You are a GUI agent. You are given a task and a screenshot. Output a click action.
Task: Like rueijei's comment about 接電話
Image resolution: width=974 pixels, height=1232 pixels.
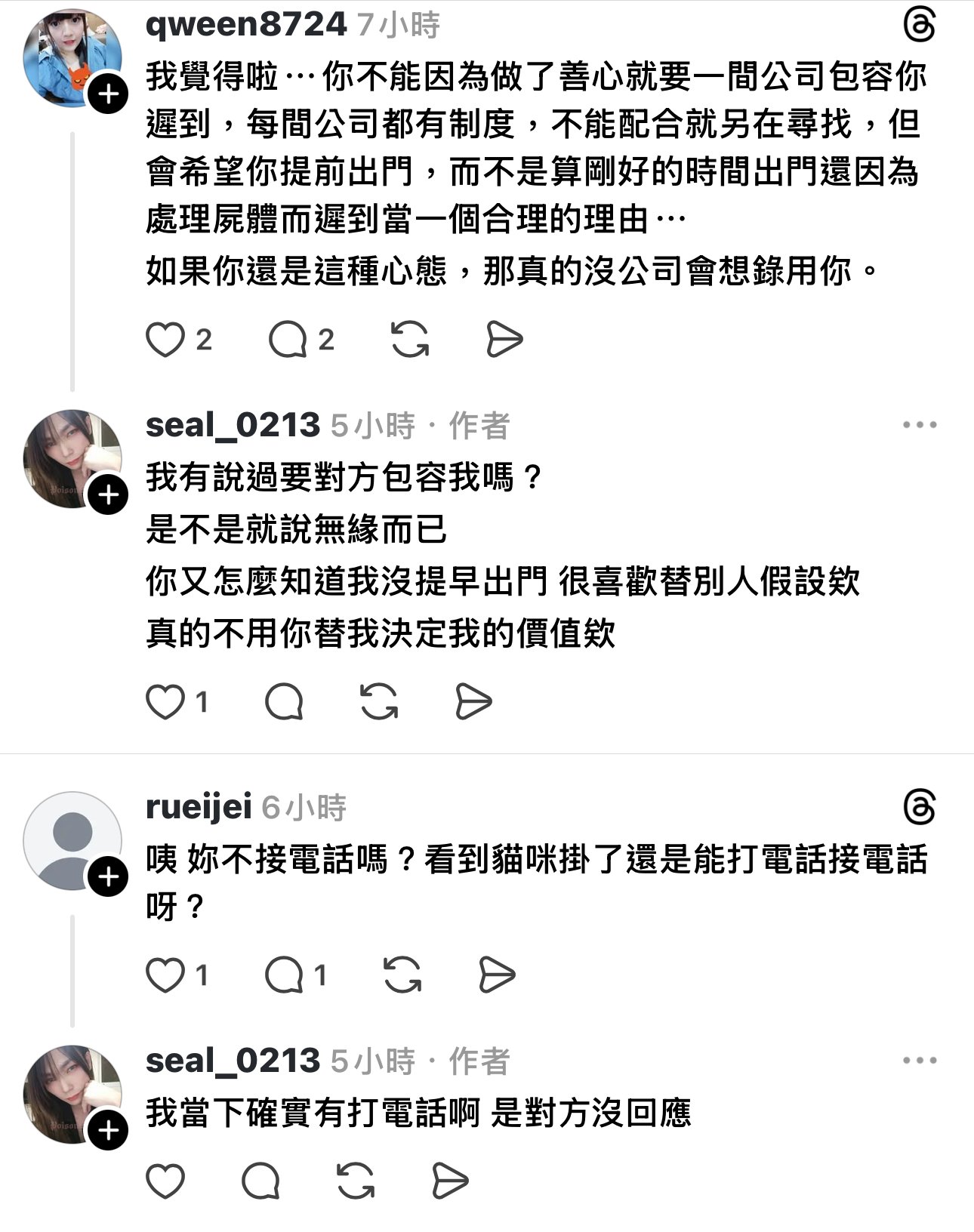pos(165,975)
